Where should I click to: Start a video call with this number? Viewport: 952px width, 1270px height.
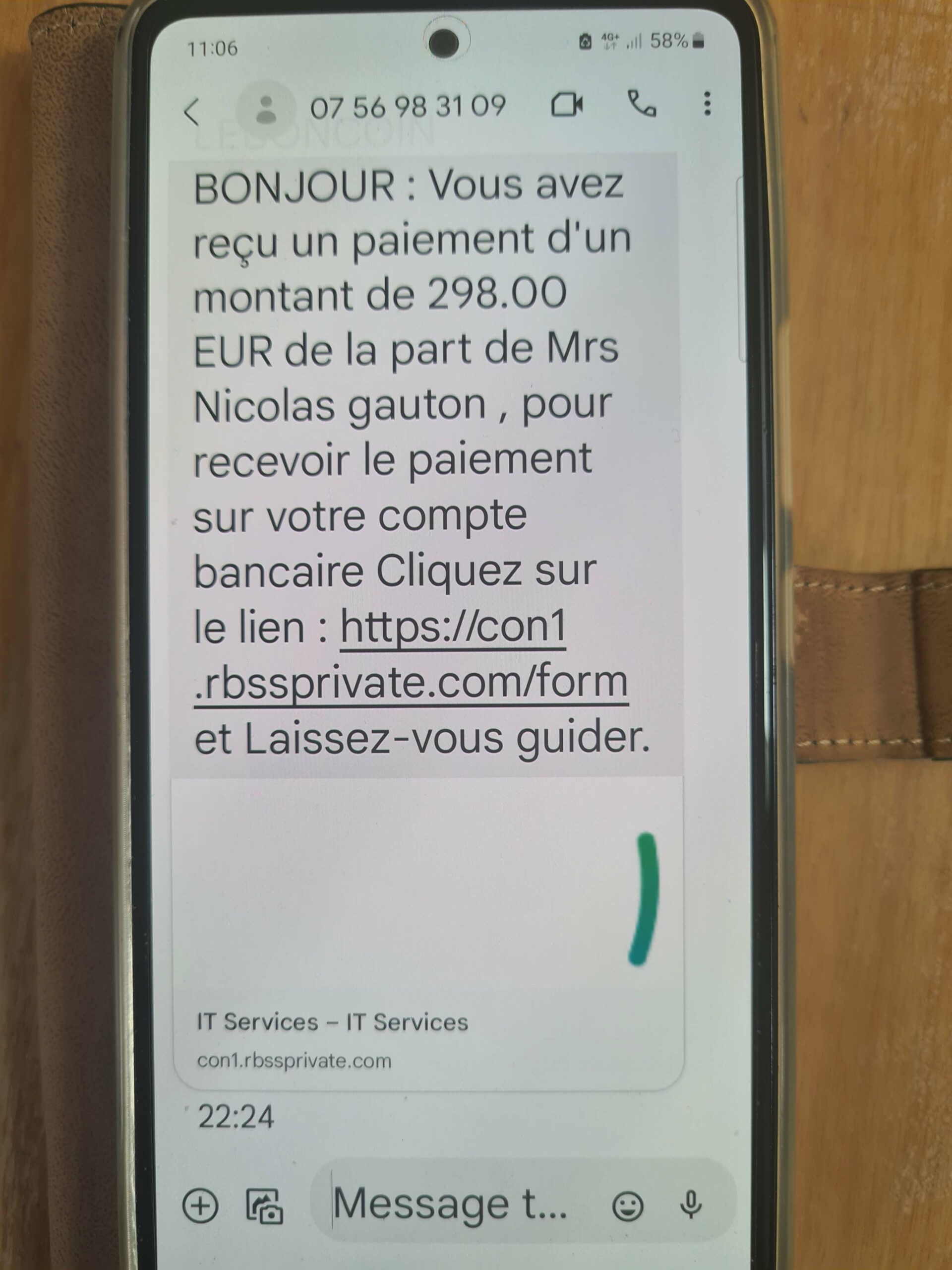pos(567,105)
